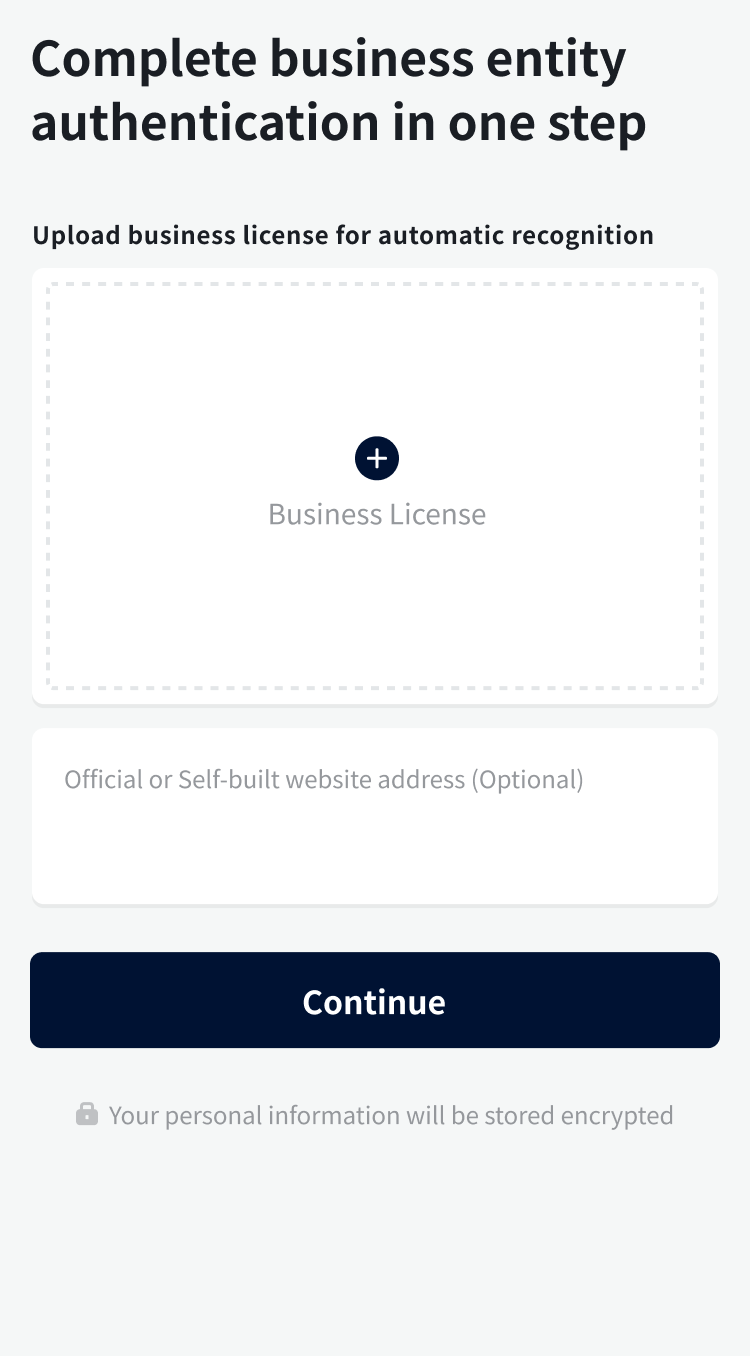Click the Optional website placeholder text

(323, 779)
